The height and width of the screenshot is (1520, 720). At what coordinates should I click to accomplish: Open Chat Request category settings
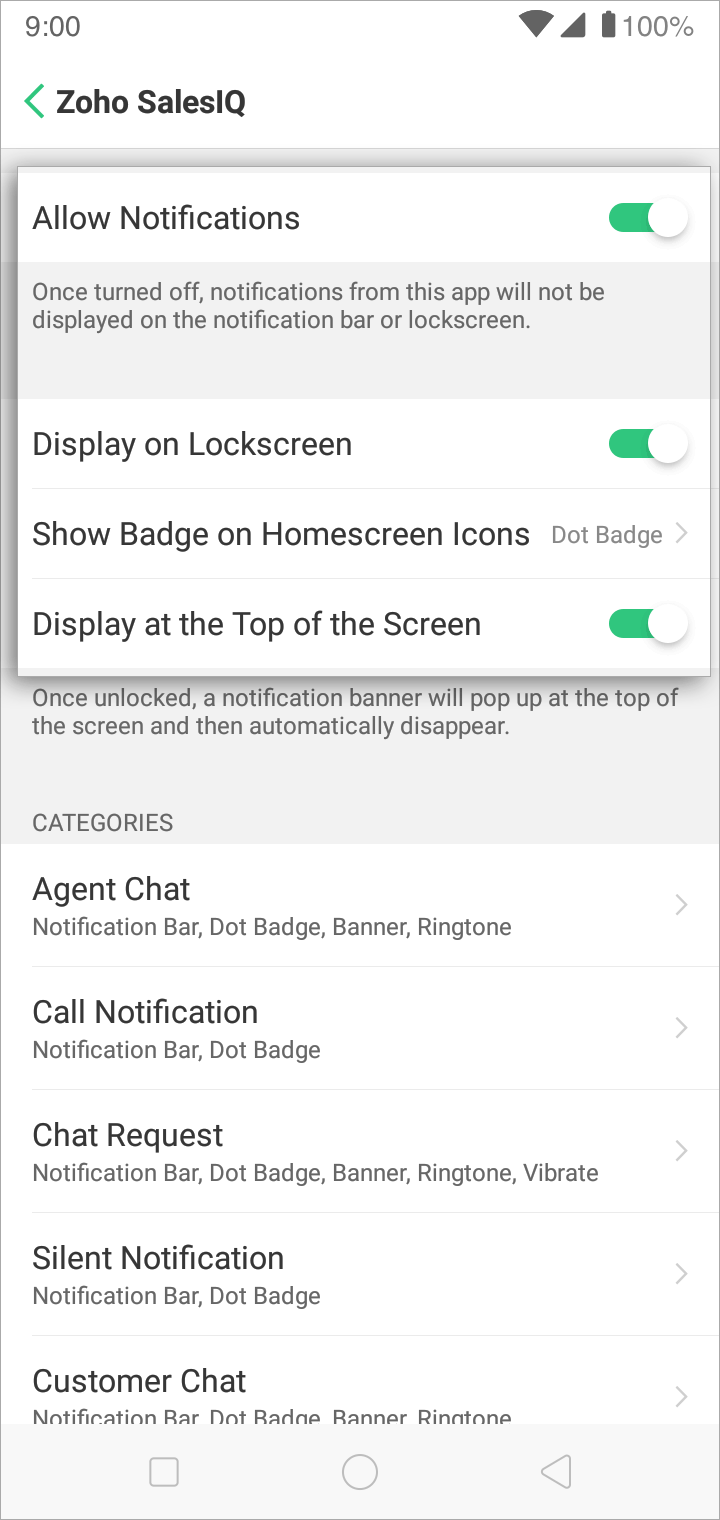(x=360, y=1151)
